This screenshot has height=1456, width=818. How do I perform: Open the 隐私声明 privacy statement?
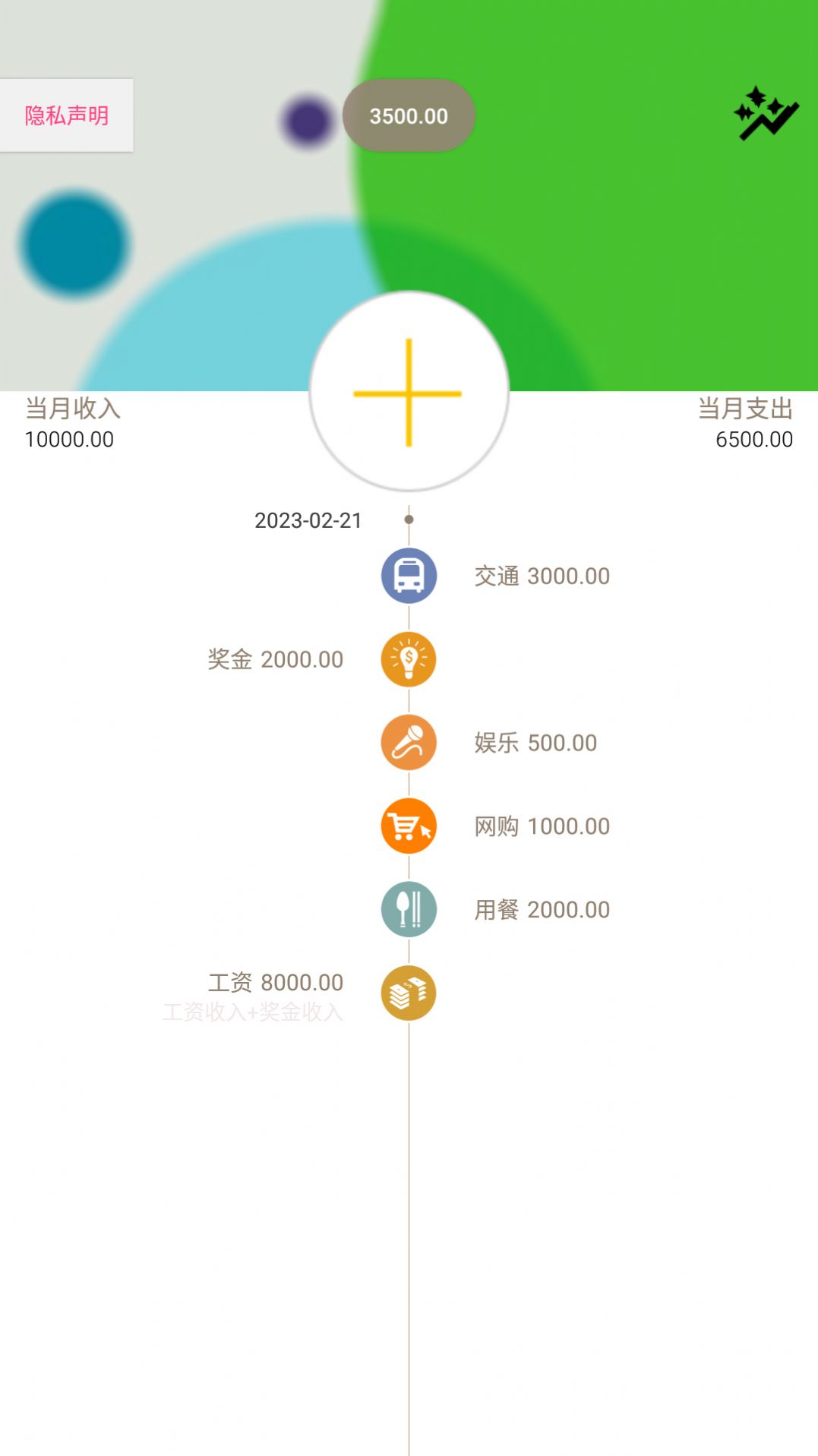click(x=67, y=115)
